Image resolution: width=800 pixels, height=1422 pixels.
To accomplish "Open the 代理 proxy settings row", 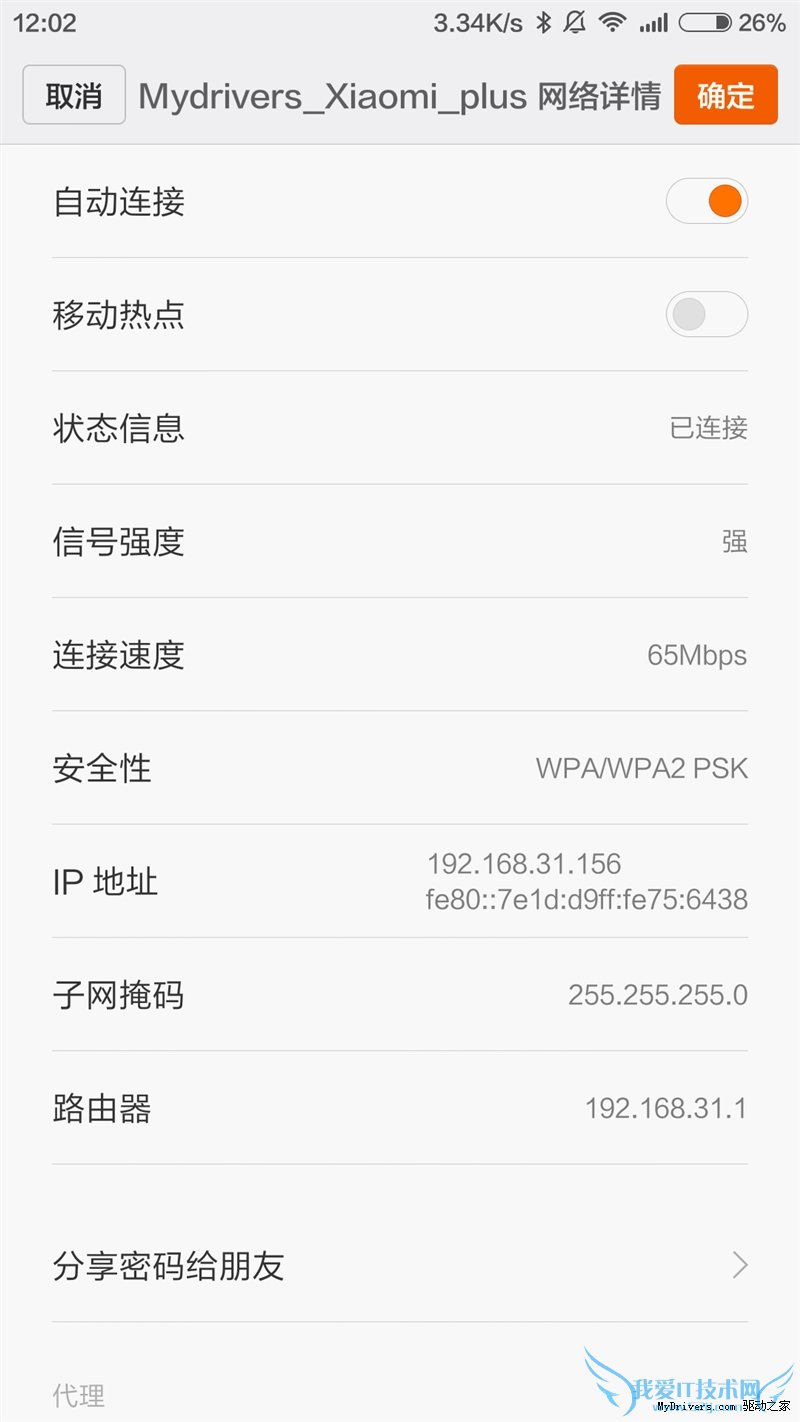I will pos(80,1394).
